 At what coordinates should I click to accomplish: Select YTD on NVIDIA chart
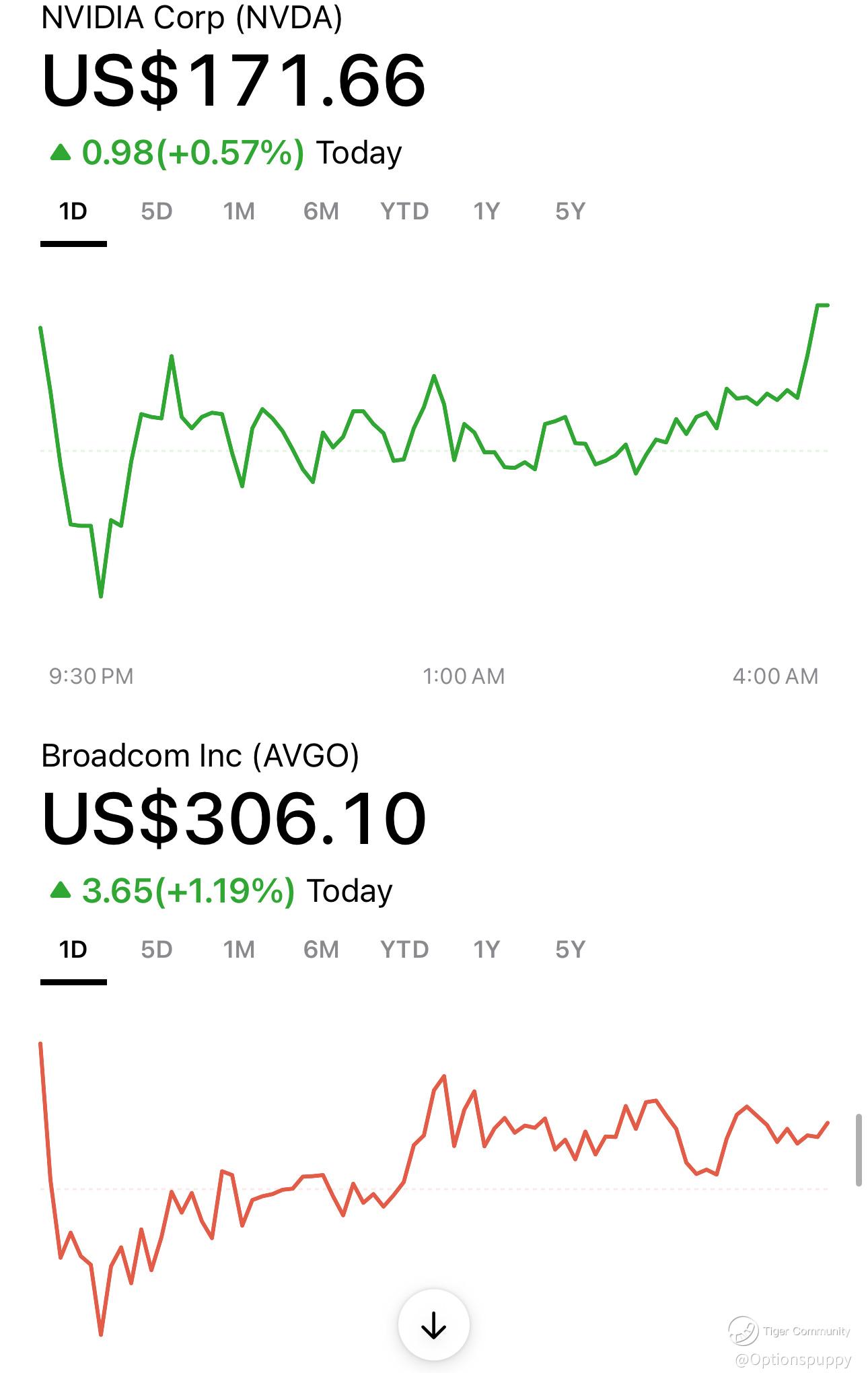coord(404,211)
